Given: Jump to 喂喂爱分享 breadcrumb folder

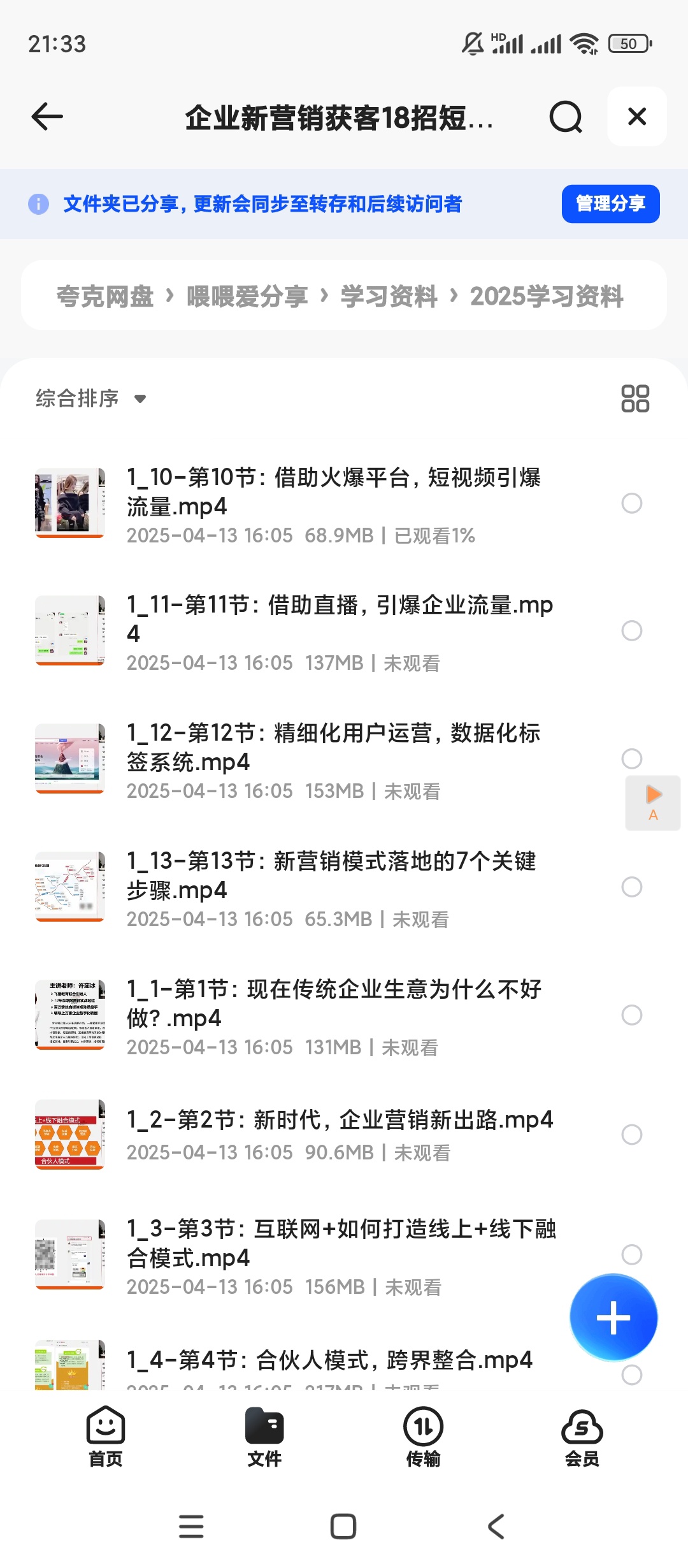Looking at the screenshot, I should (x=247, y=296).
